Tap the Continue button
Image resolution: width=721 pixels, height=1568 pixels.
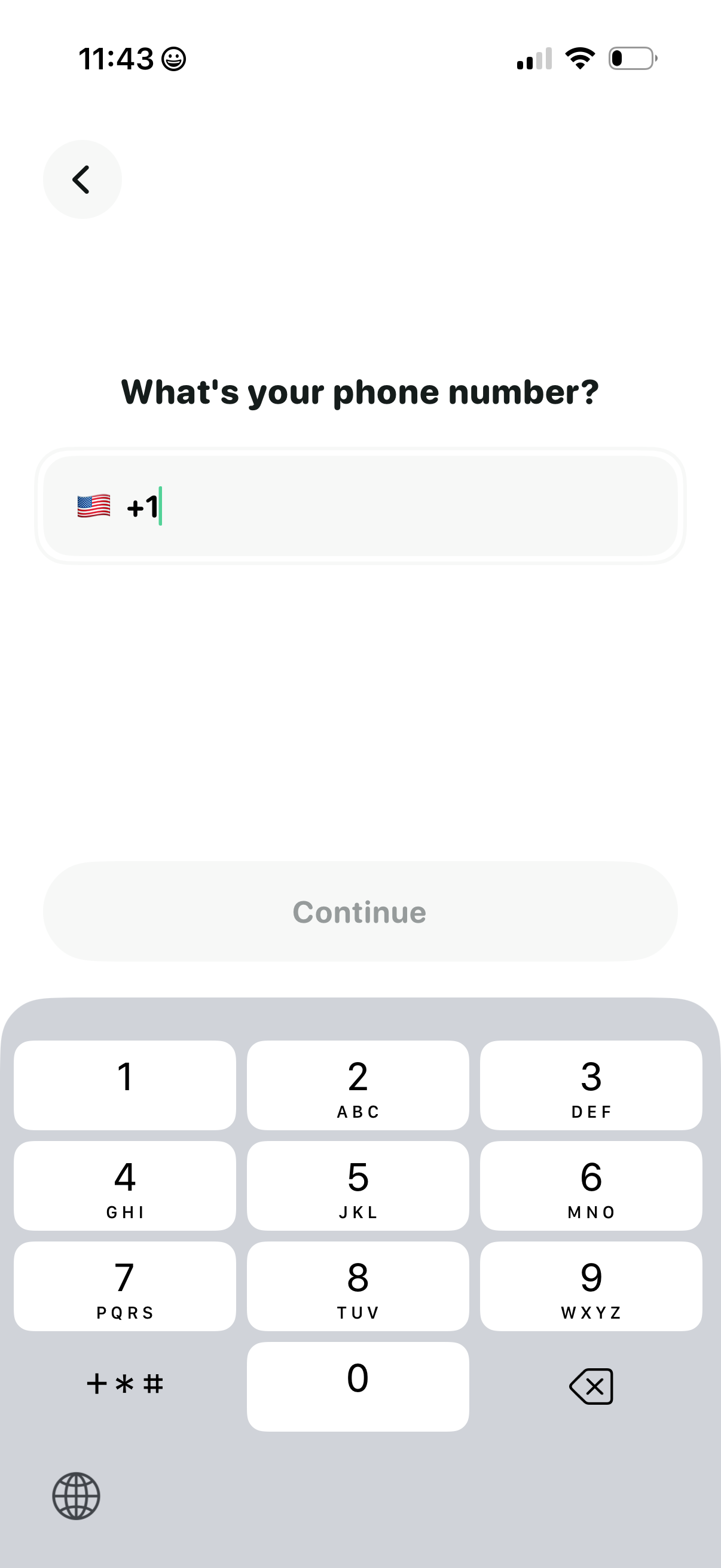click(x=360, y=911)
